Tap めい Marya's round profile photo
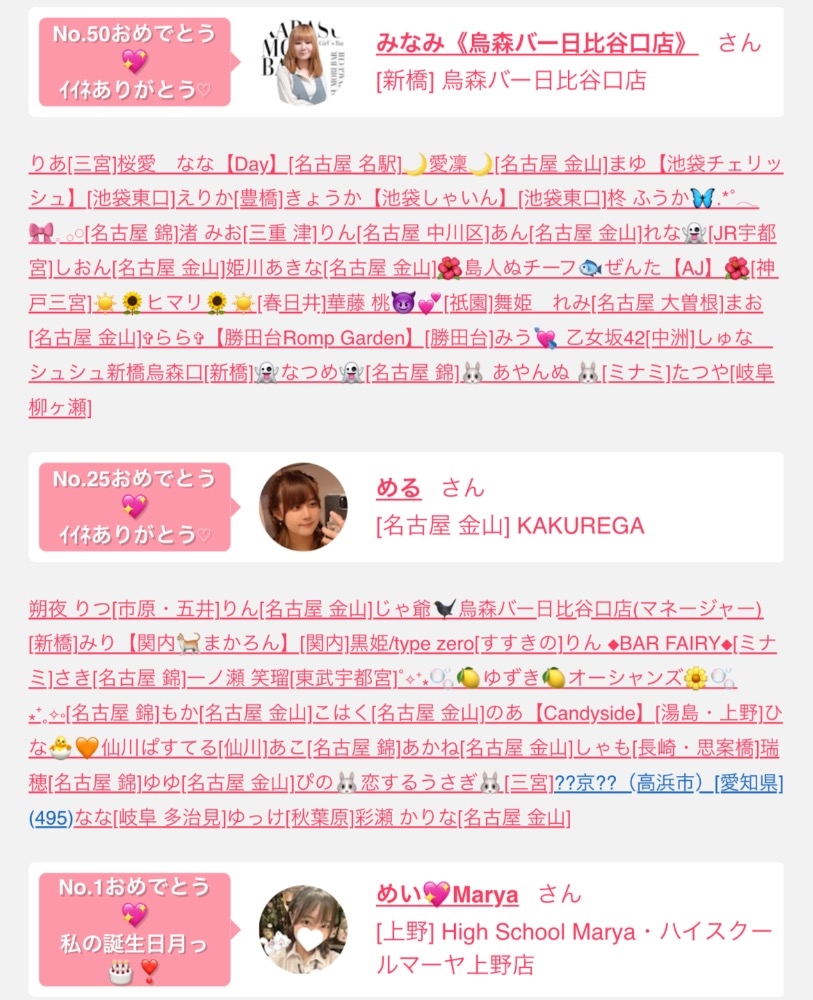 point(303,929)
